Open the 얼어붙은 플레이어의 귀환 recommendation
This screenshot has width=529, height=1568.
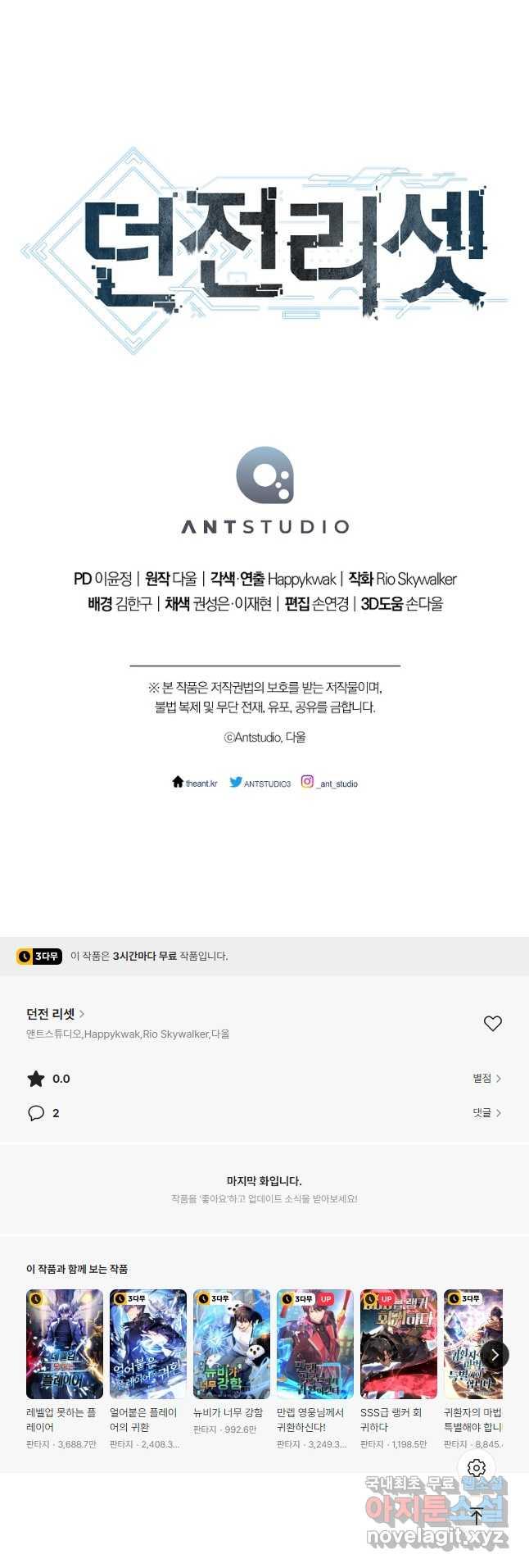point(148,1343)
